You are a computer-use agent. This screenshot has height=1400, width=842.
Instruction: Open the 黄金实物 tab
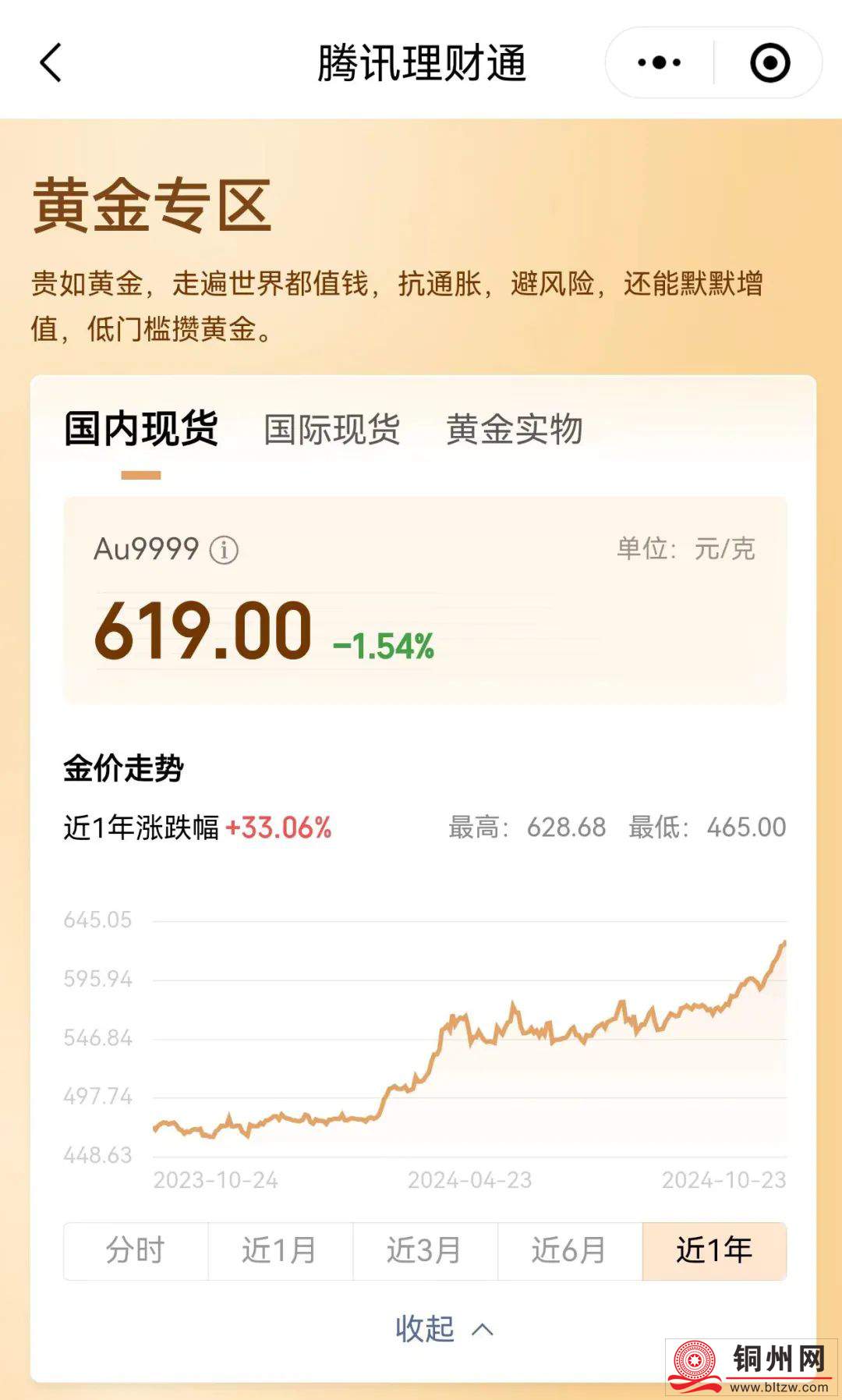[515, 430]
